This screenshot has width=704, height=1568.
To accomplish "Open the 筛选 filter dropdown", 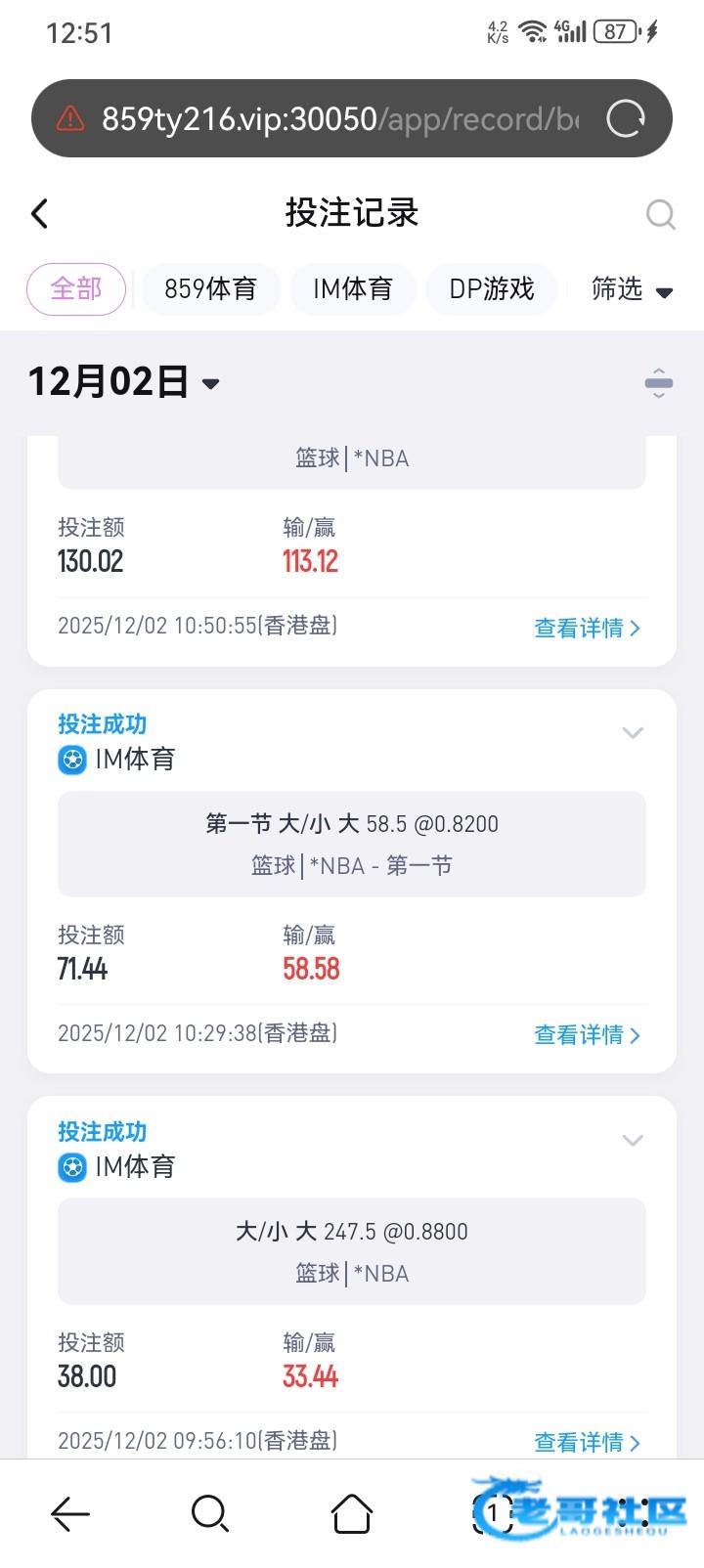I will click(632, 289).
